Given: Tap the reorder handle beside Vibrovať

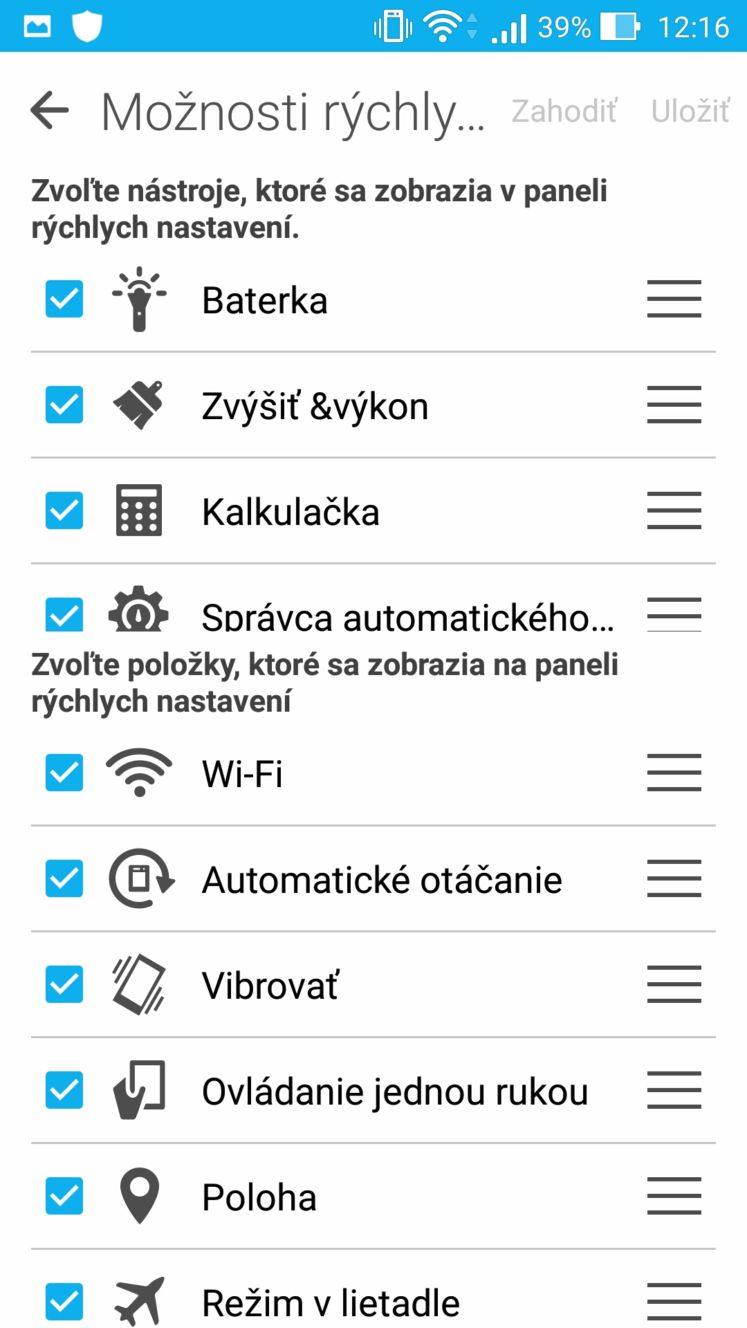Looking at the screenshot, I should pos(674,985).
